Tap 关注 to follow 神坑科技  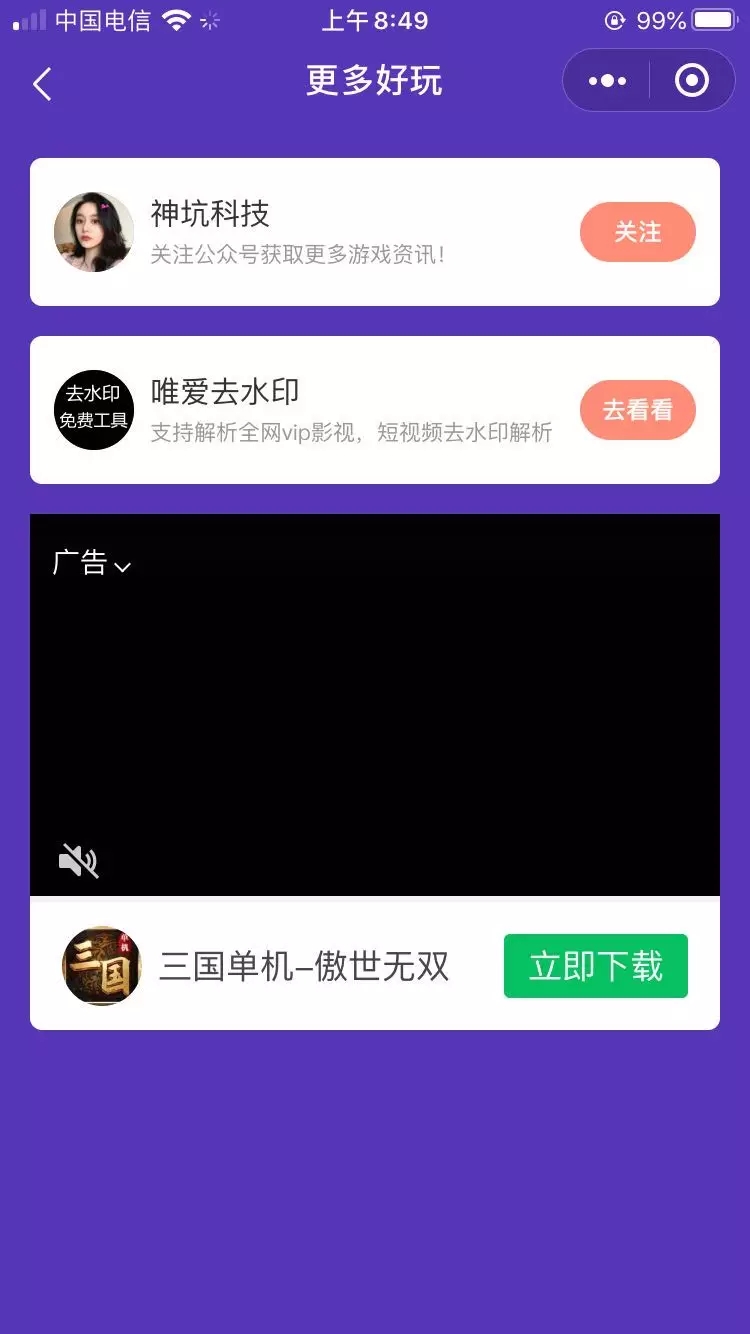coord(637,232)
